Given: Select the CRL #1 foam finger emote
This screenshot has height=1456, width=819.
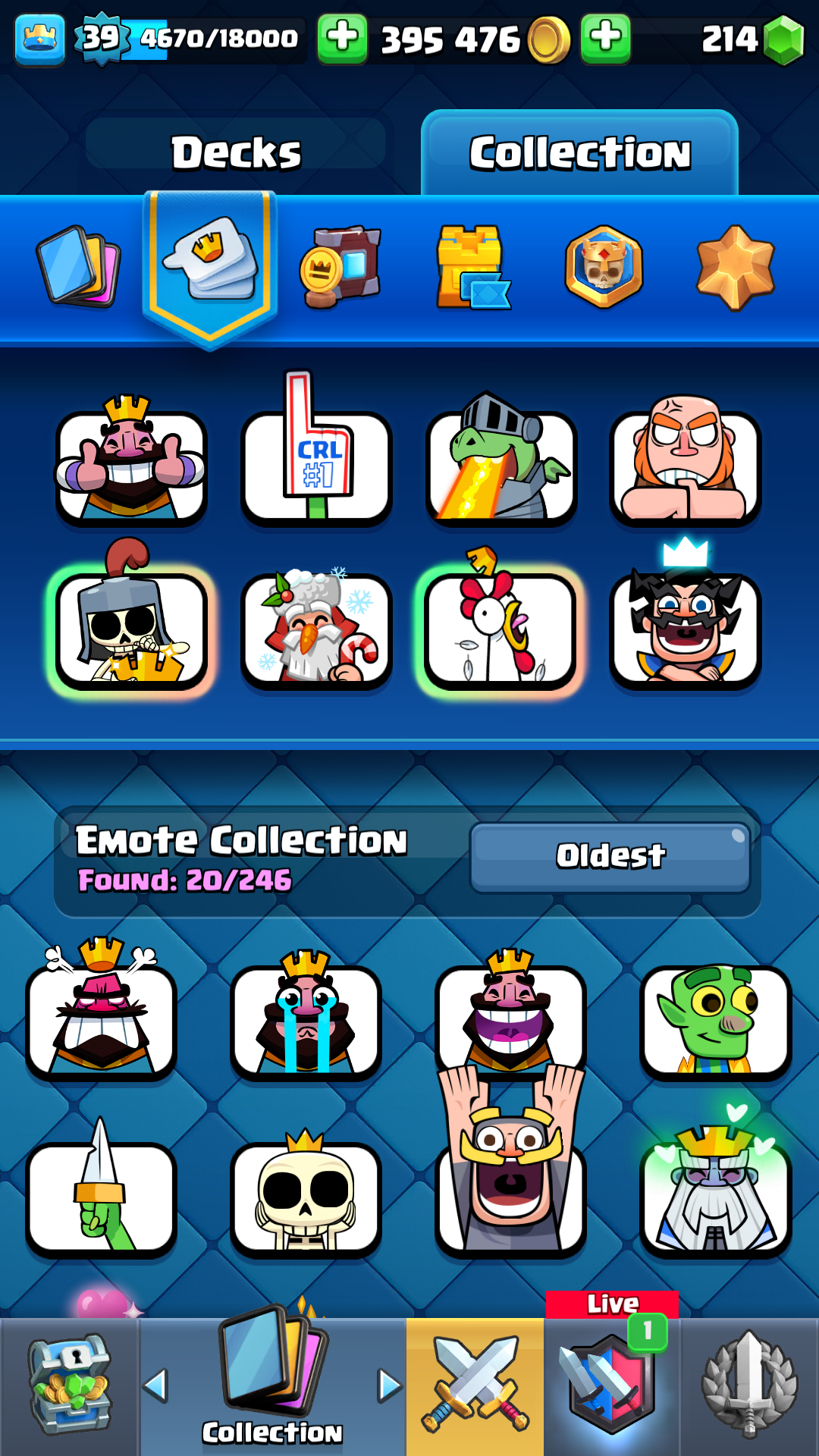Looking at the screenshot, I should tap(316, 455).
